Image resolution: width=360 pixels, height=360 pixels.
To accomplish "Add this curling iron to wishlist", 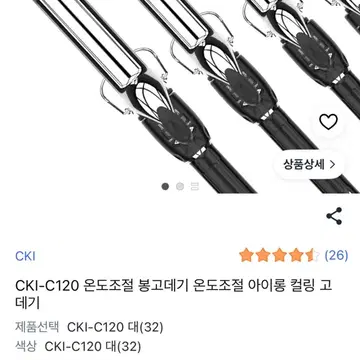I will [x=328, y=122].
